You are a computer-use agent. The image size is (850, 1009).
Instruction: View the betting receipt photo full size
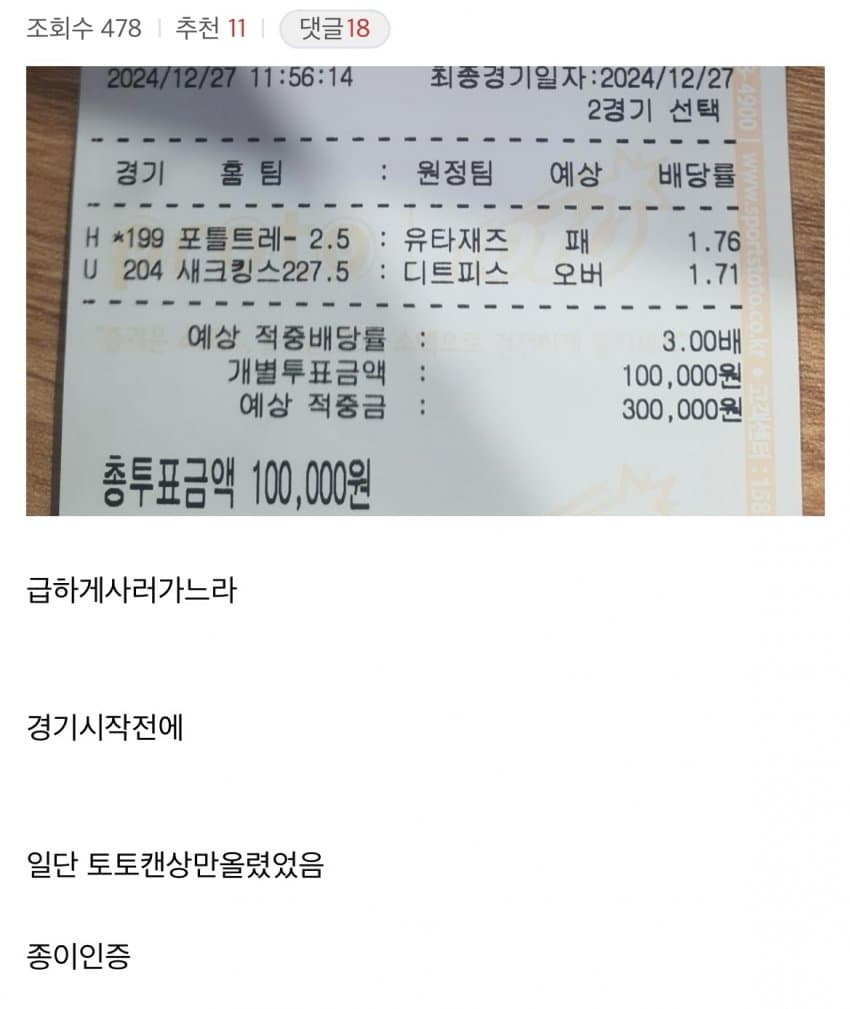click(x=425, y=290)
